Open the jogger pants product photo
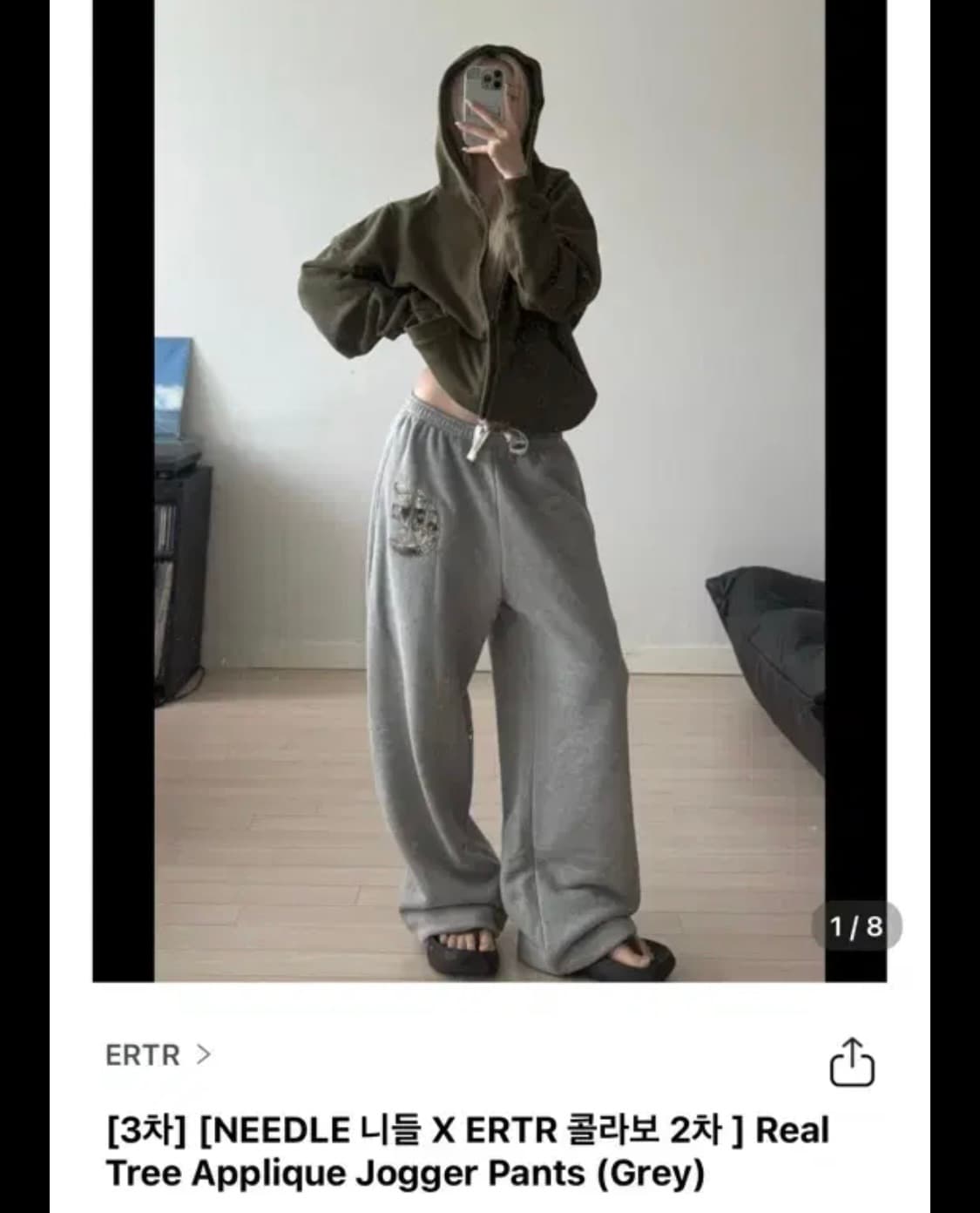Image resolution: width=980 pixels, height=1213 pixels. (490, 491)
